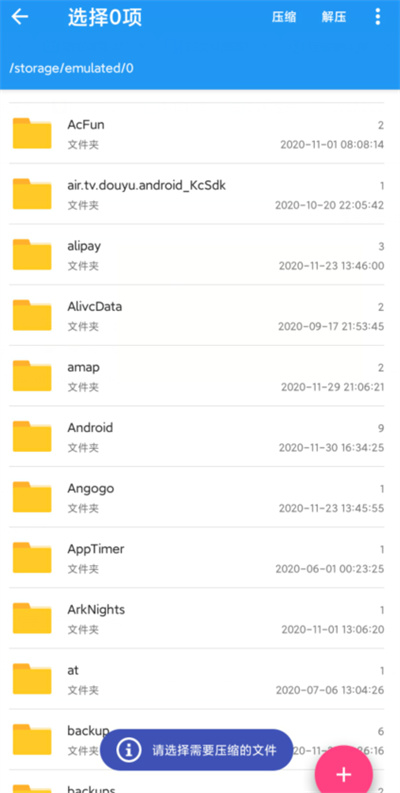The height and width of the screenshot is (793, 400).
Task: Open the three-dot overflow menu
Action: point(377,17)
